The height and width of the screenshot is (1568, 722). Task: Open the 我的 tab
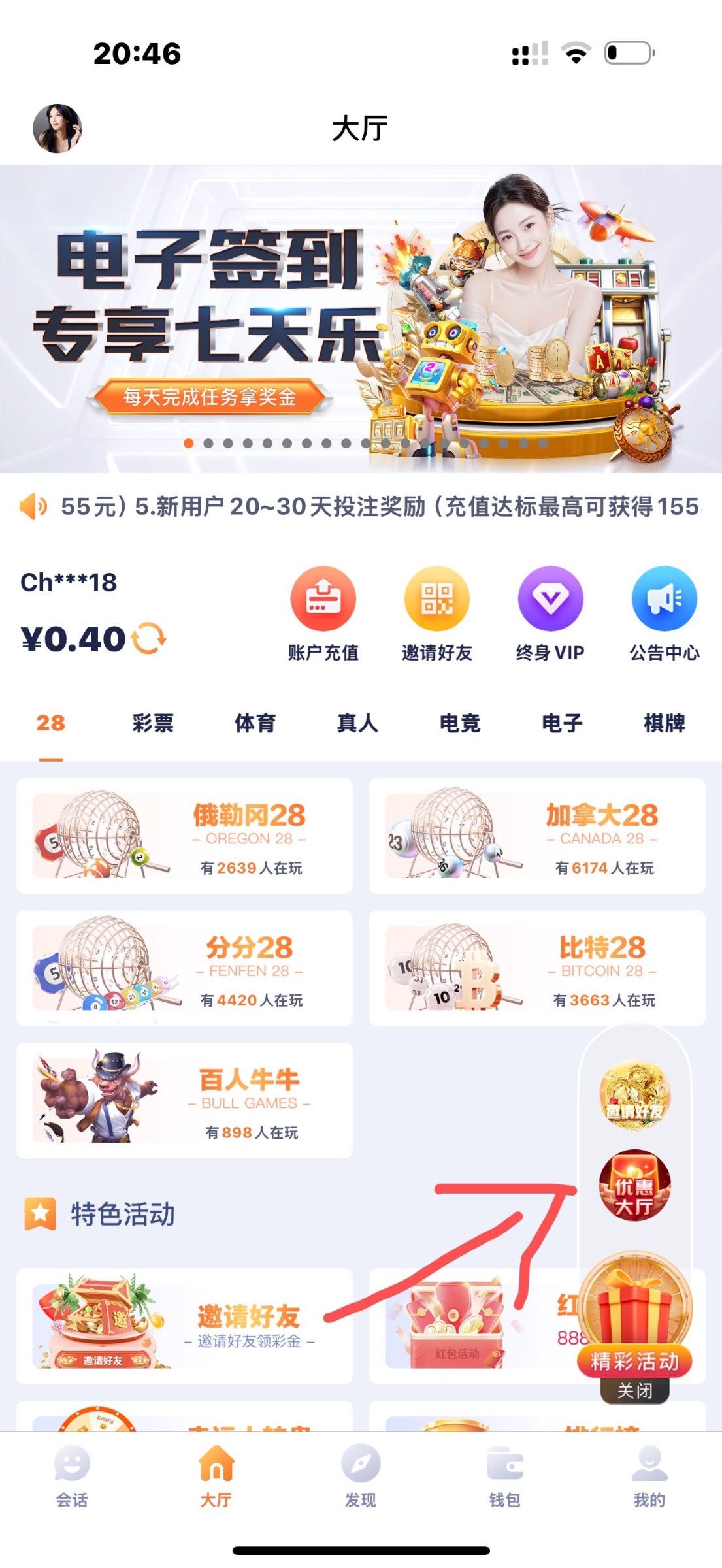(649, 1477)
